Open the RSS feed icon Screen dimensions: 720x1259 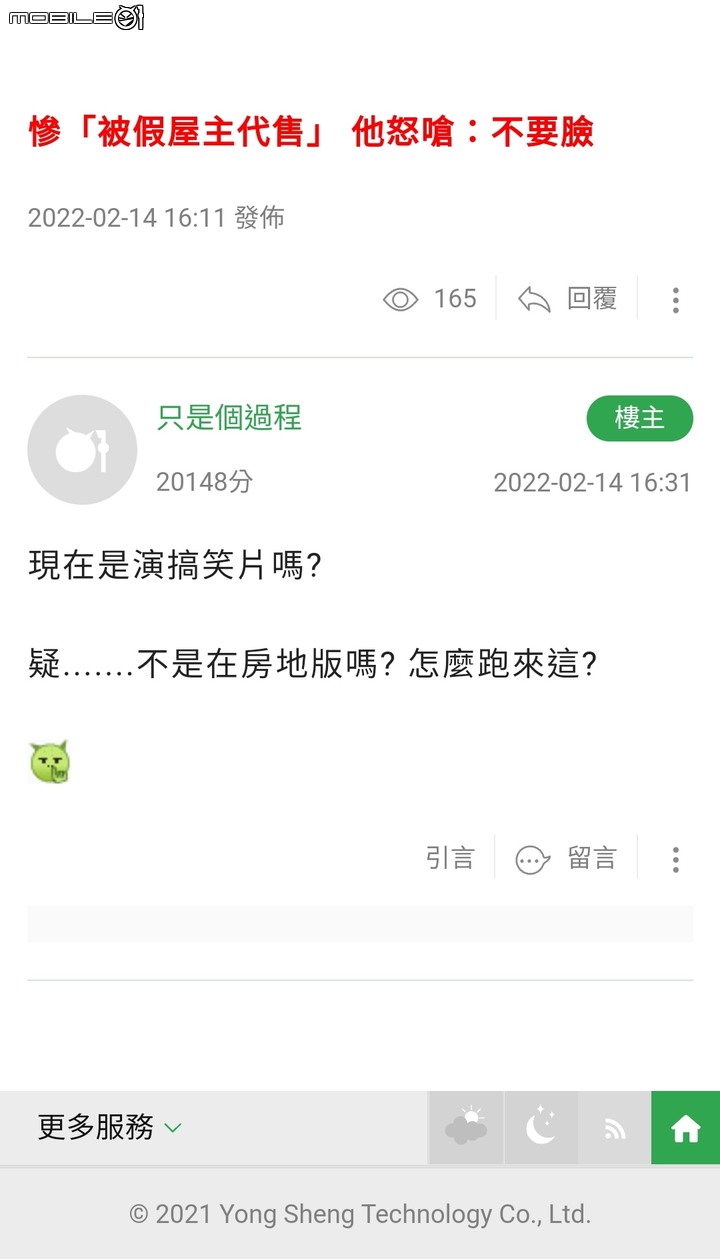coord(614,1128)
